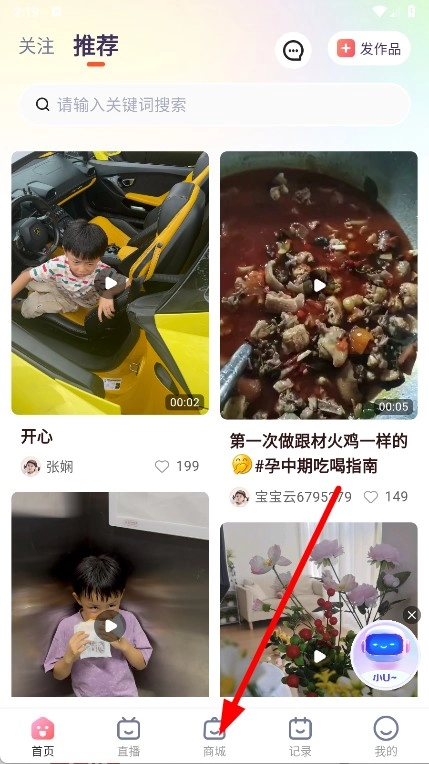
Task: Switch to the 直播 tab
Action: [129, 737]
